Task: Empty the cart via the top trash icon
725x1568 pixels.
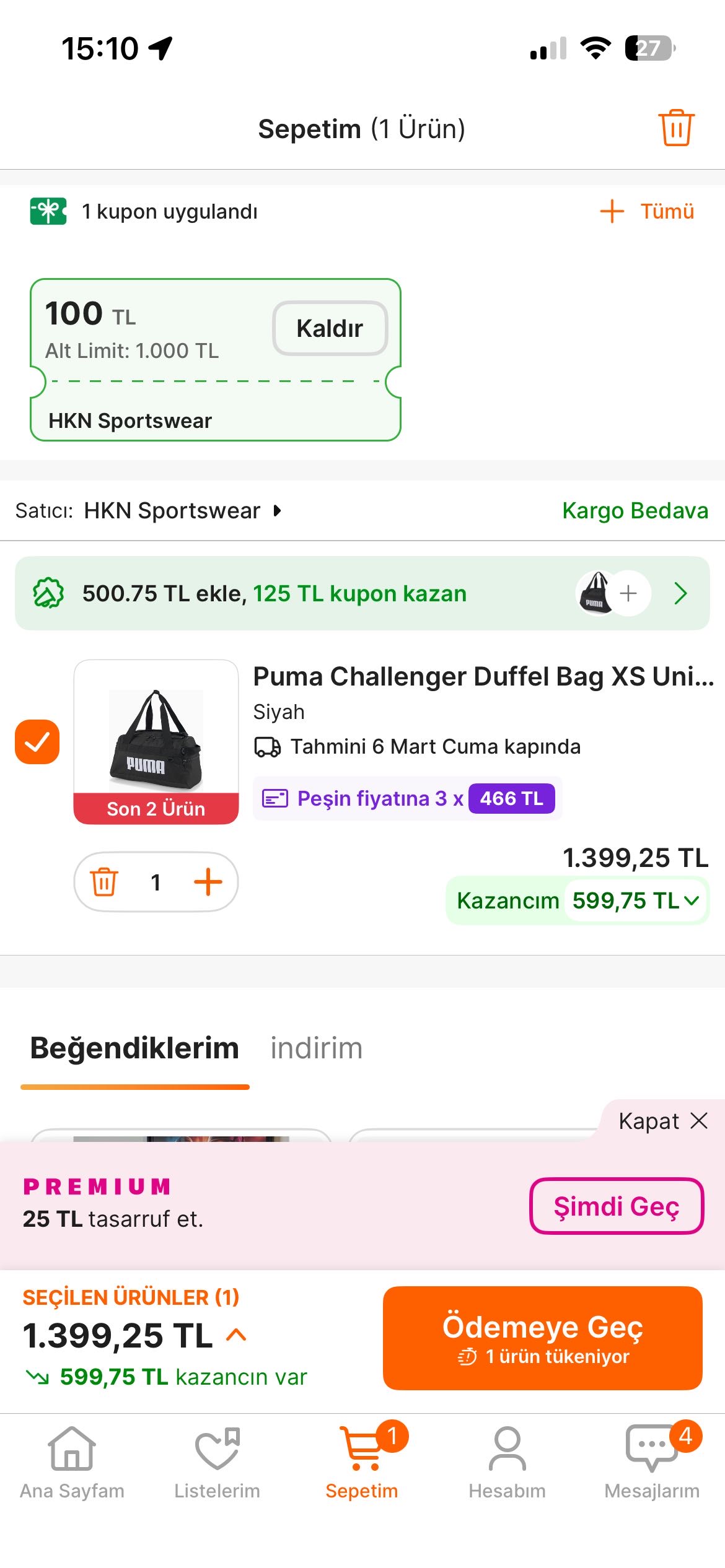Action: point(677,128)
